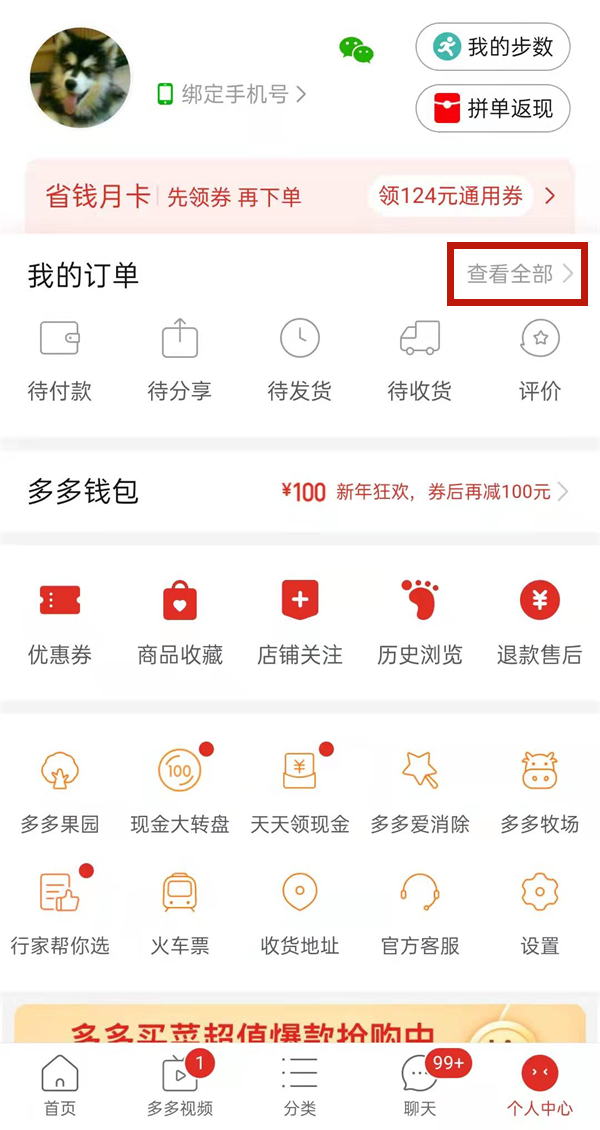Open 现金大转盘 game
The image size is (600, 1130).
[180, 792]
